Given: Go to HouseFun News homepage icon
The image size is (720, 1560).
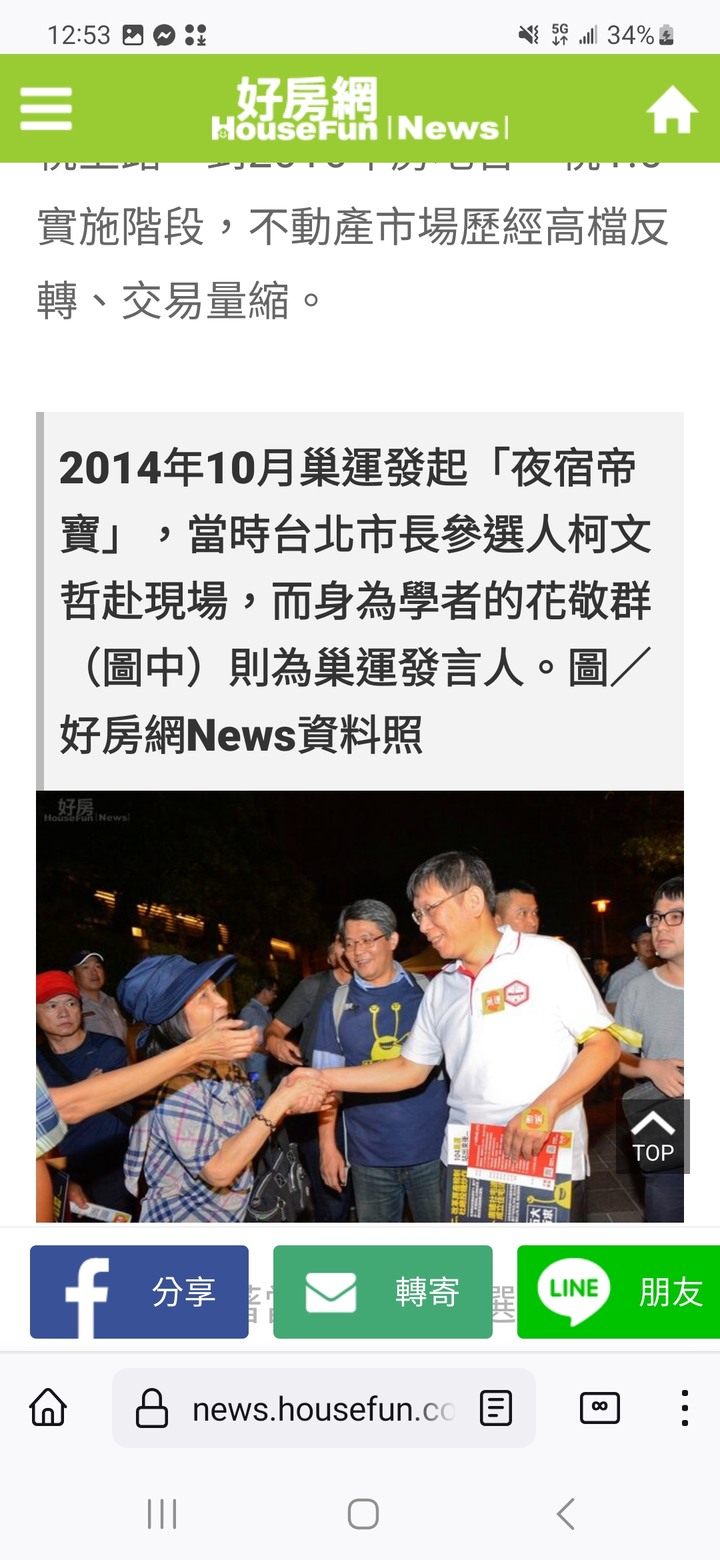Looking at the screenshot, I should pos(671,110).
